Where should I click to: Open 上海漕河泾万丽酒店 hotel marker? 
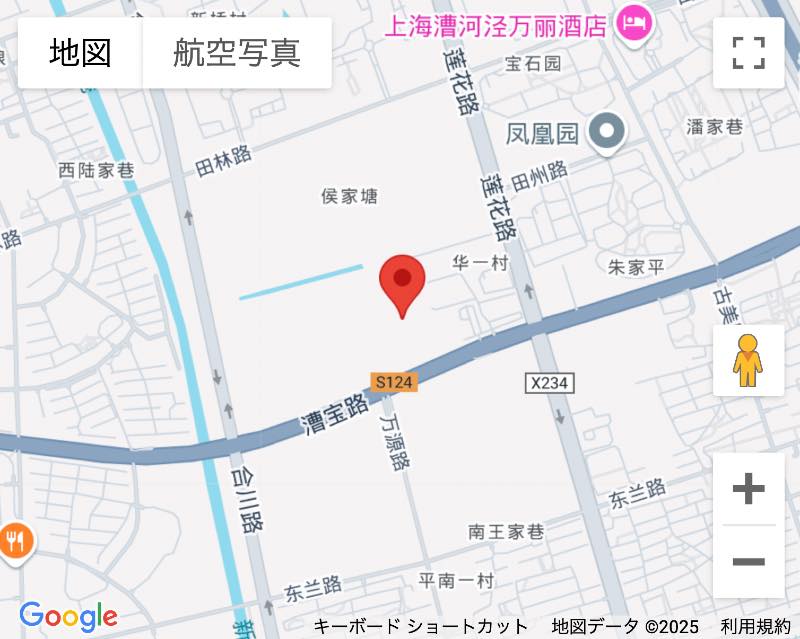pos(633,22)
